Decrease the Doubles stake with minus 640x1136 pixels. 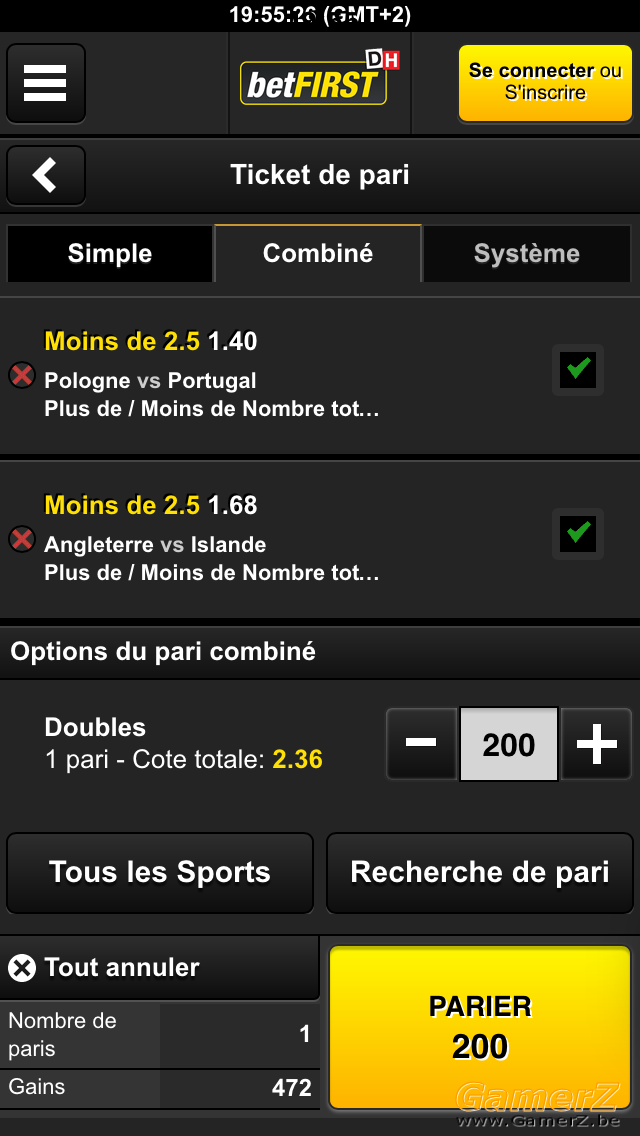(421, 744)
